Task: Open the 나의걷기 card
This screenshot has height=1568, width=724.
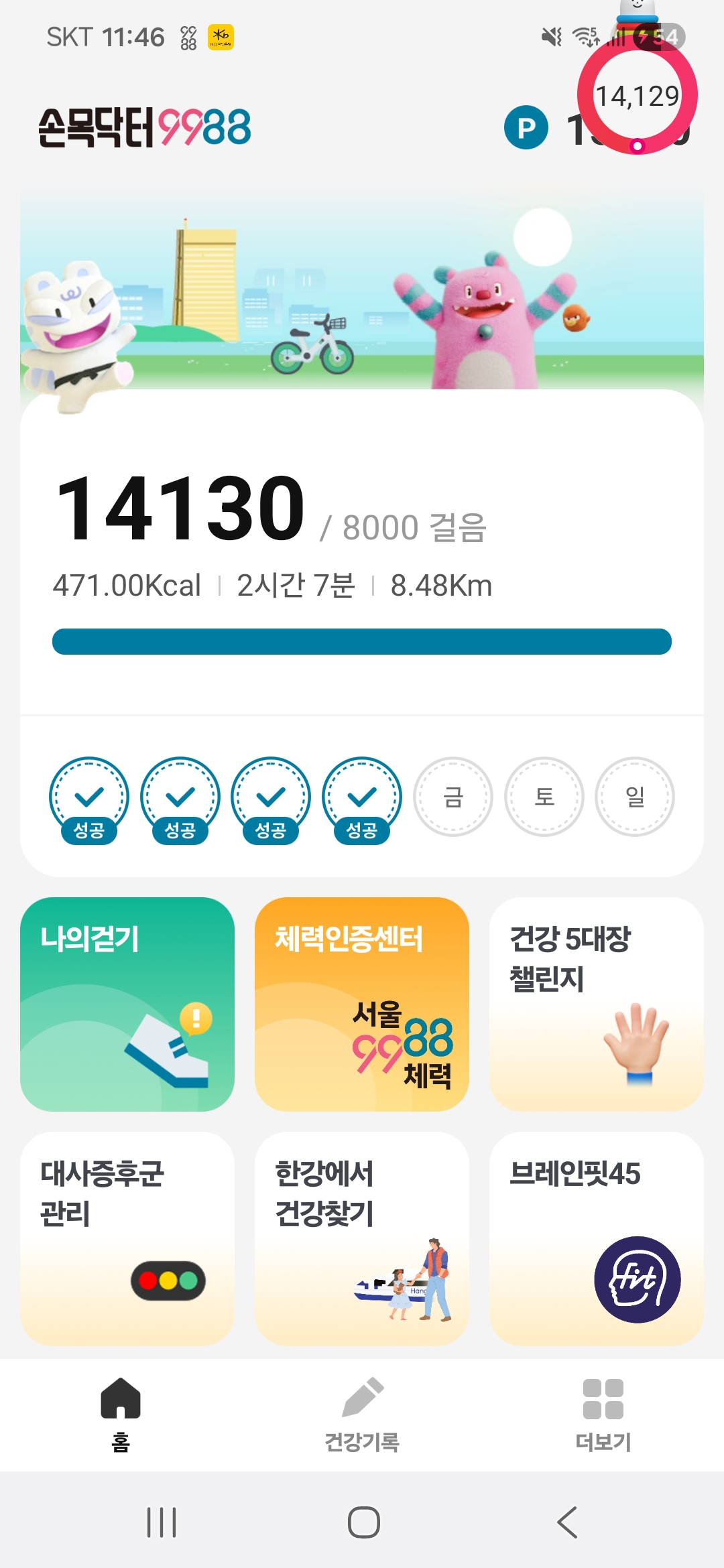Action: click(x=127, y=1004)
